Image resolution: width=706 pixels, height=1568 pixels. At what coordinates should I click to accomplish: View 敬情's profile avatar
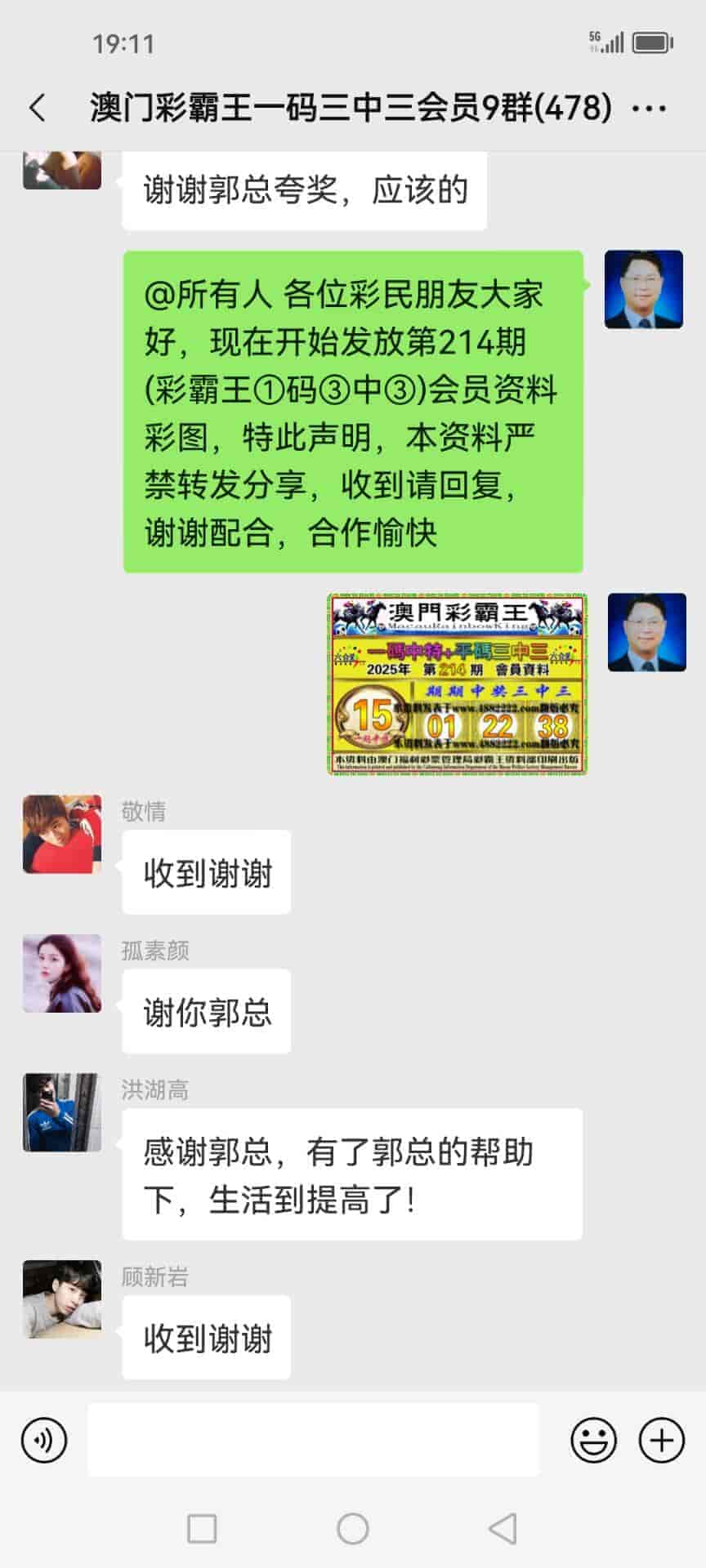click(62, 834)
